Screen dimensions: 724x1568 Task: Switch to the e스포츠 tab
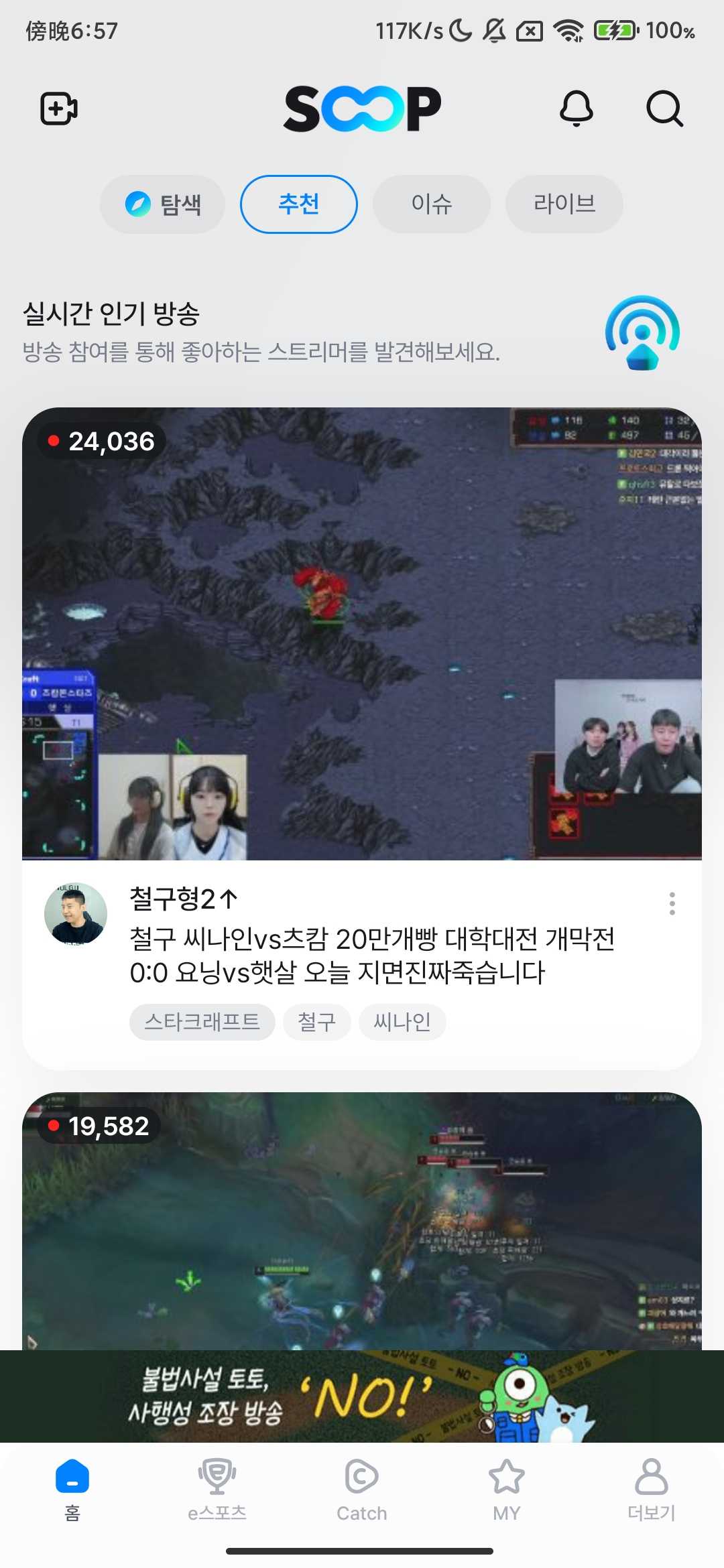click(217, 1489)
